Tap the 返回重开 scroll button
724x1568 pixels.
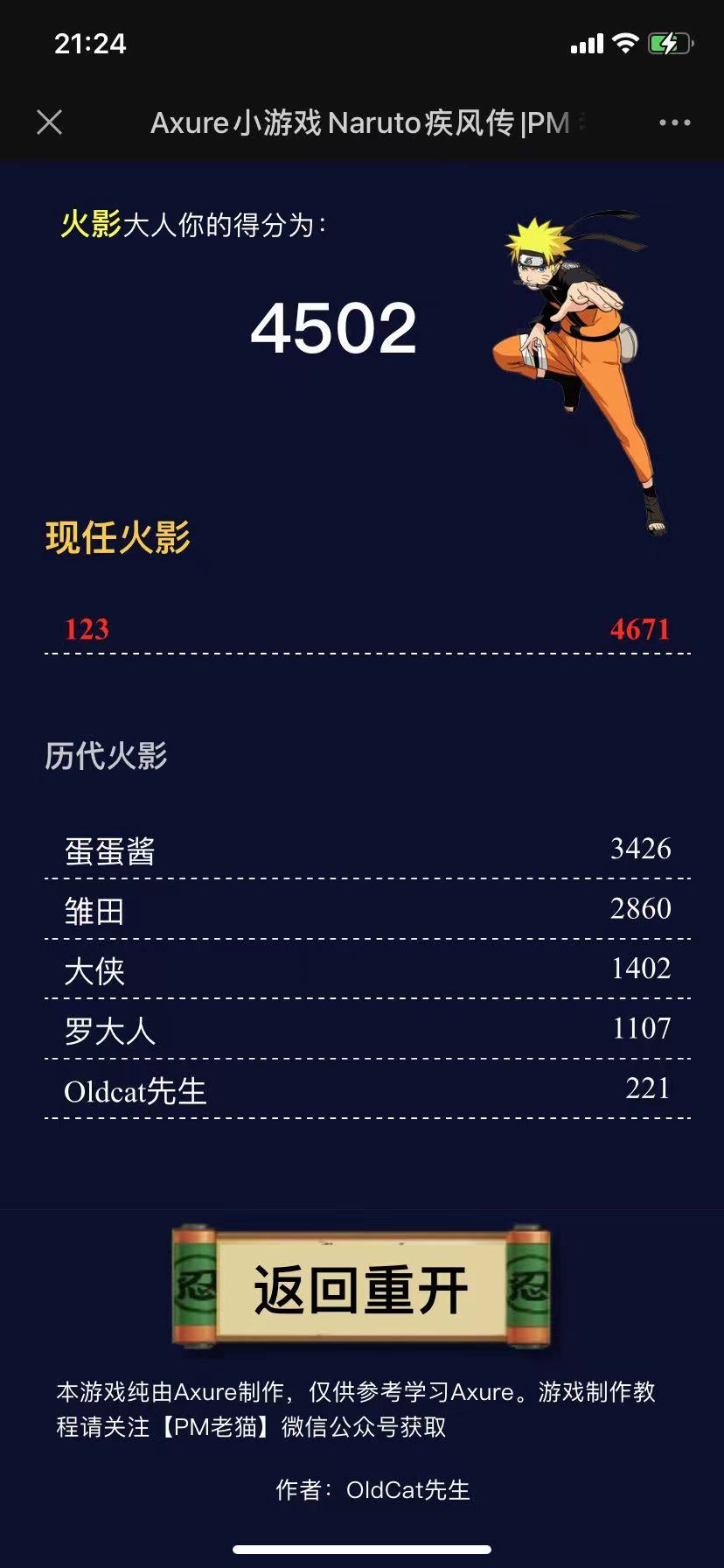[361, 1290]
